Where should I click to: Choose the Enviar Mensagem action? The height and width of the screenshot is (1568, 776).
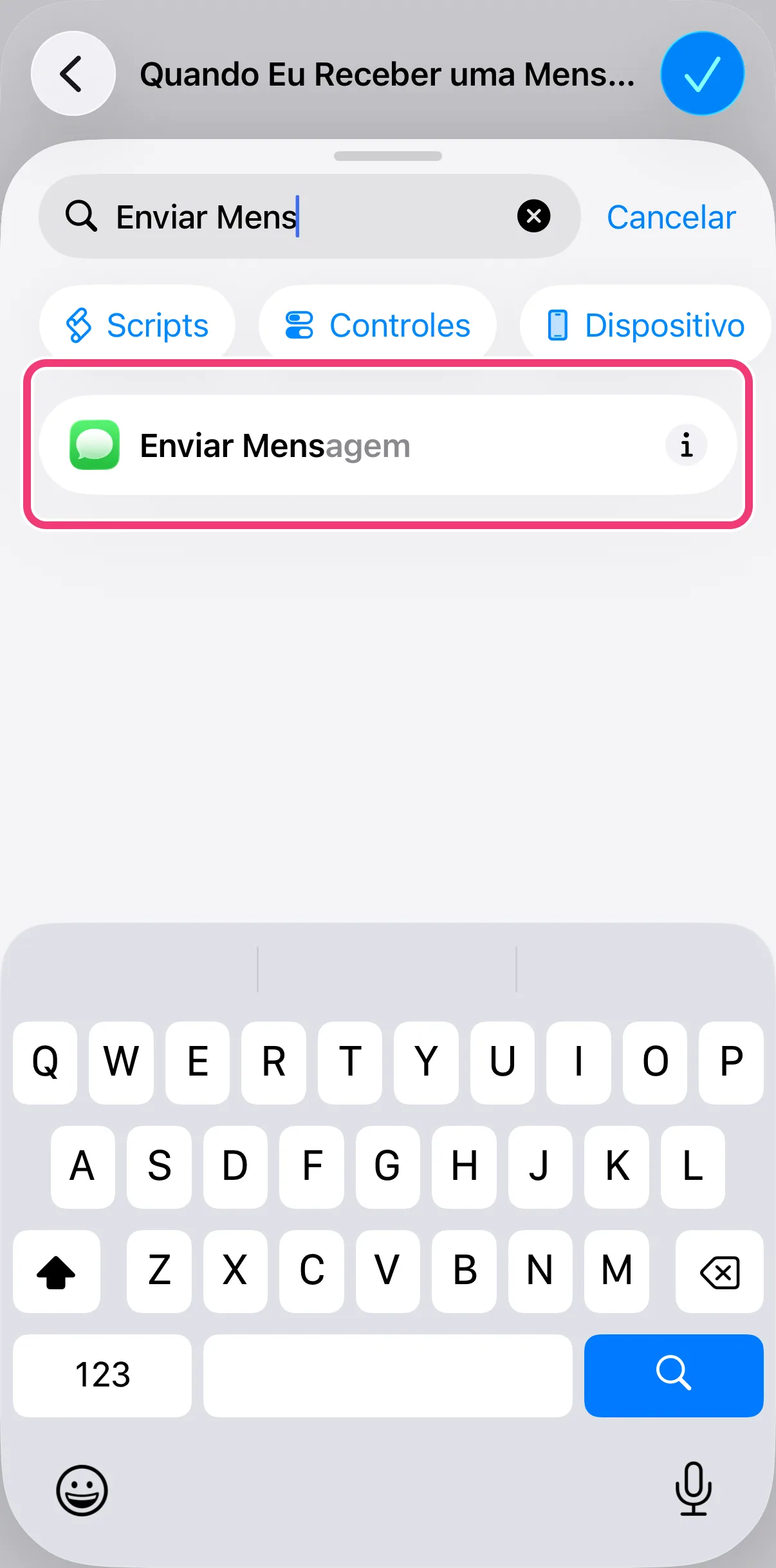388,445
